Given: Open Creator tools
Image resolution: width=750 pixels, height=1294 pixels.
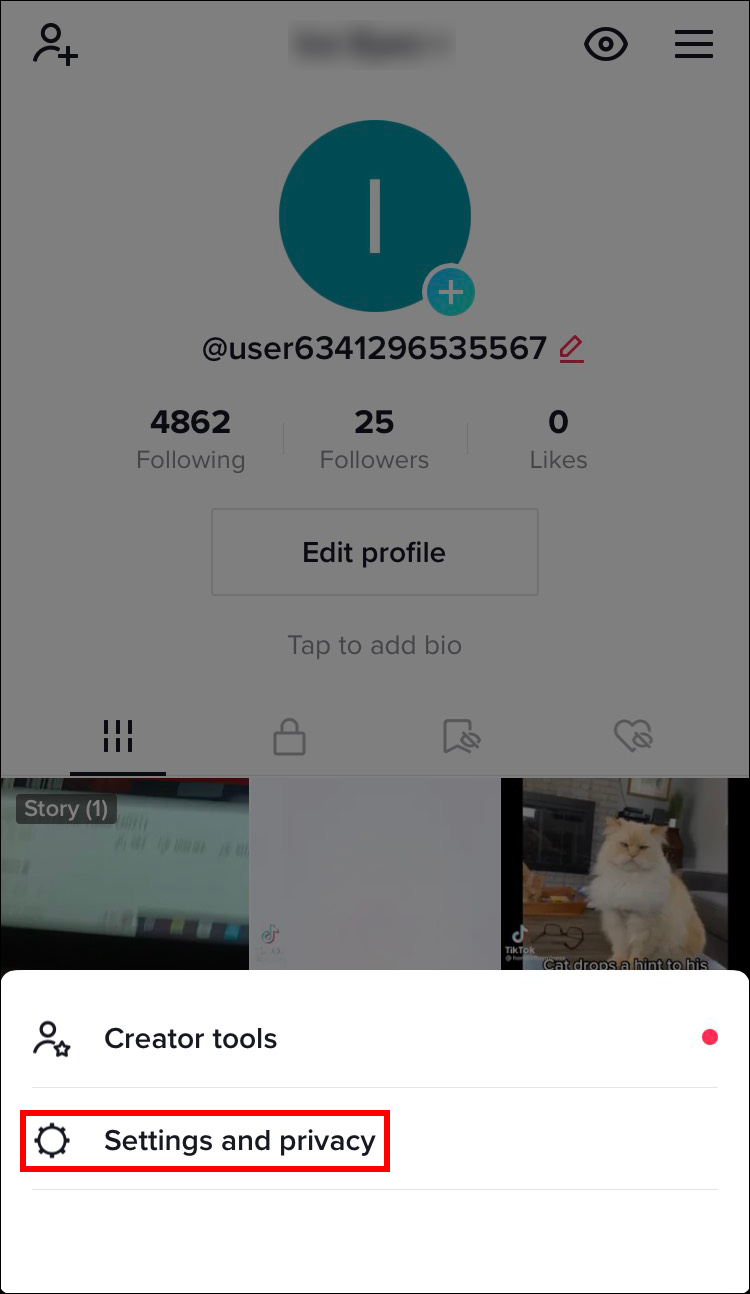Looking at the screenshot, I should pyautogui.click(x=190, y=1039).
